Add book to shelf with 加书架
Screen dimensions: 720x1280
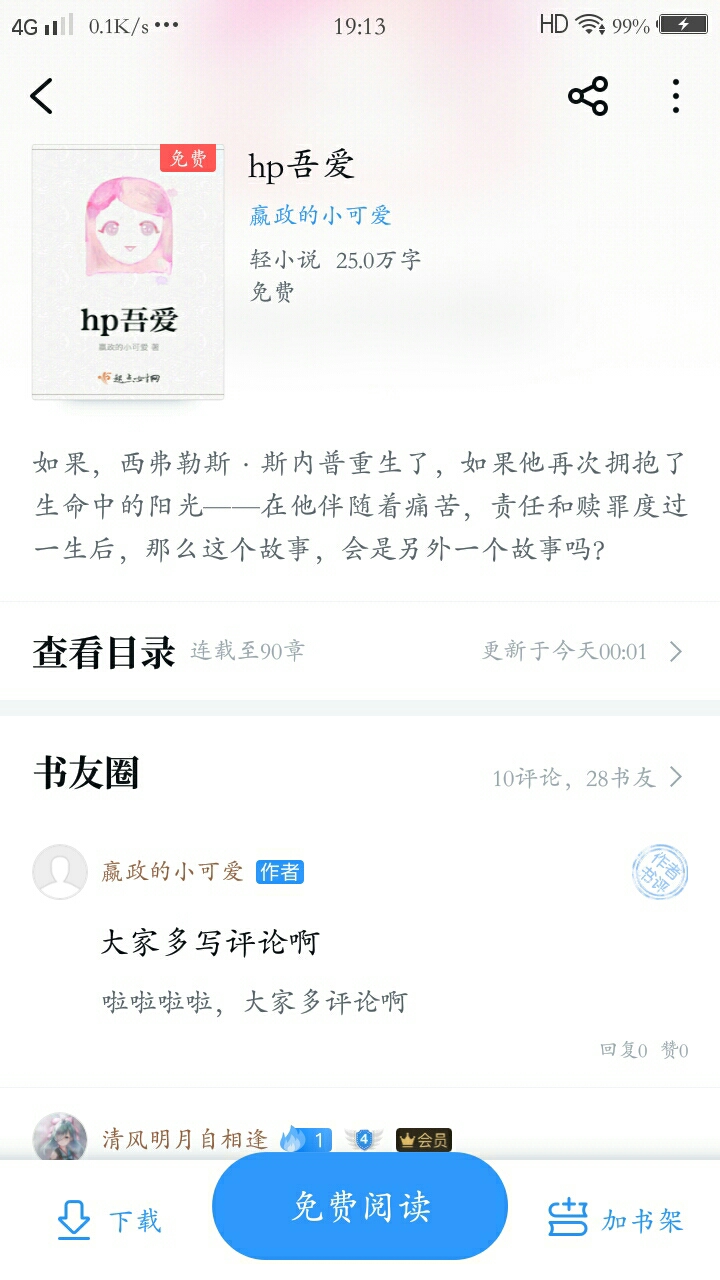click(616, 1220)
